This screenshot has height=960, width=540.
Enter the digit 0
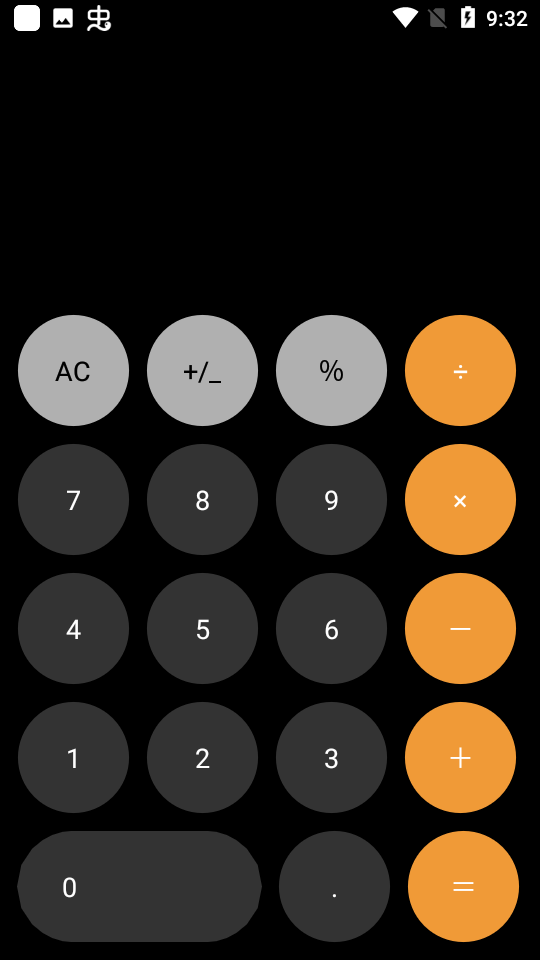tap(140, 887)
